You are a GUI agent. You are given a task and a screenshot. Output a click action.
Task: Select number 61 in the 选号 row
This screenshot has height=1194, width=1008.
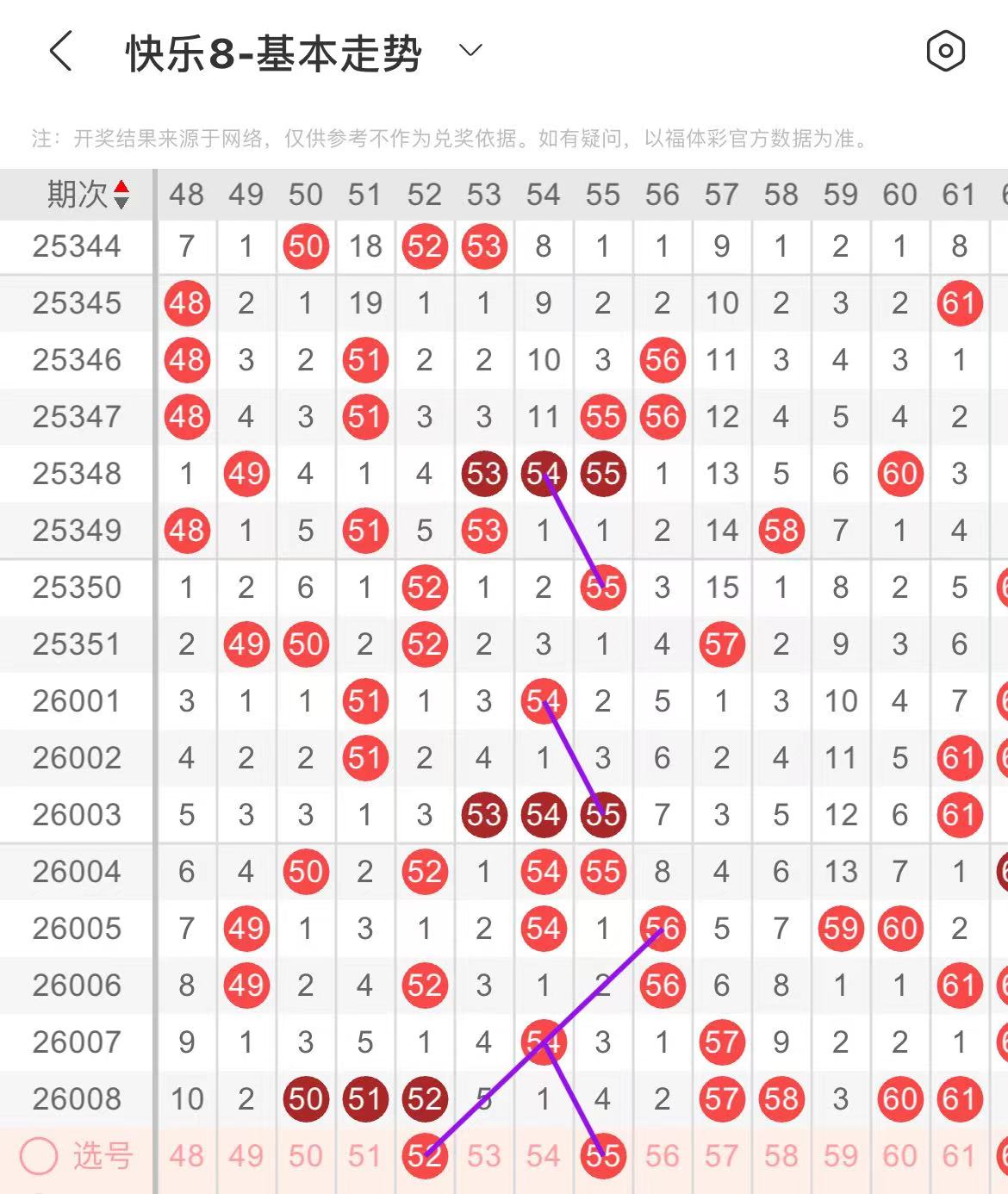959,1156
